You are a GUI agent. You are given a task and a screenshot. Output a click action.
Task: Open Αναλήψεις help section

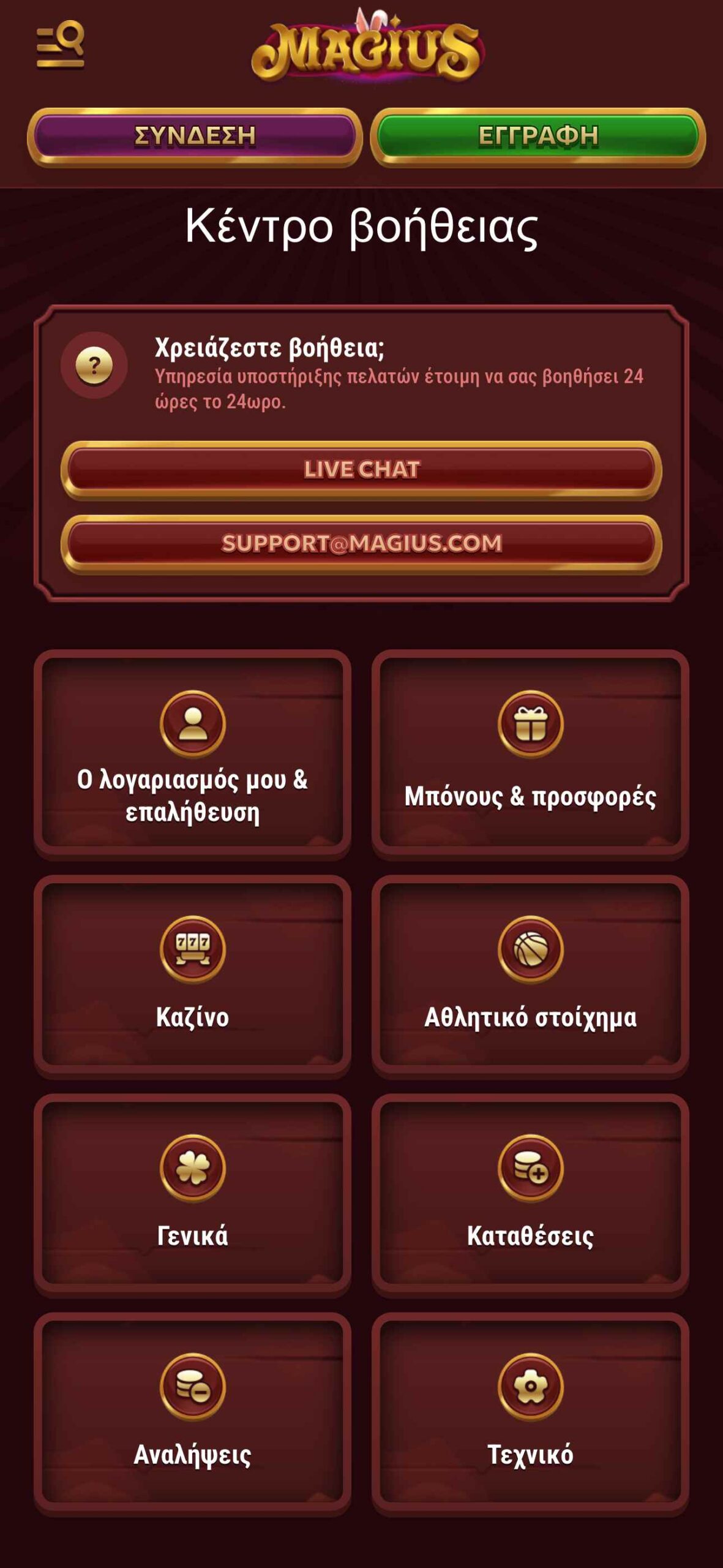tap(192, 1412)
